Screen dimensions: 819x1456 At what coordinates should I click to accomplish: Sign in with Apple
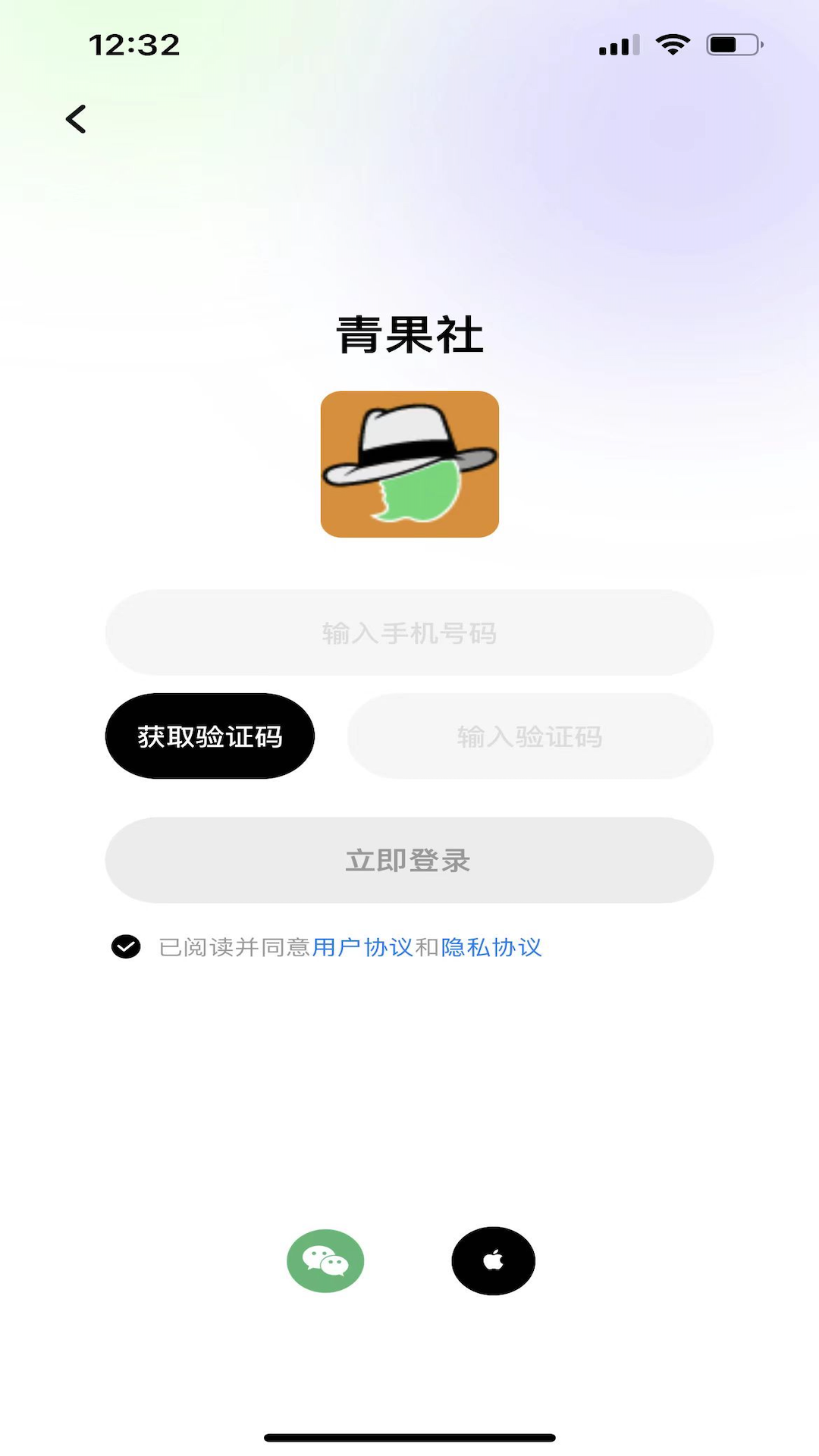(493, 1260)
